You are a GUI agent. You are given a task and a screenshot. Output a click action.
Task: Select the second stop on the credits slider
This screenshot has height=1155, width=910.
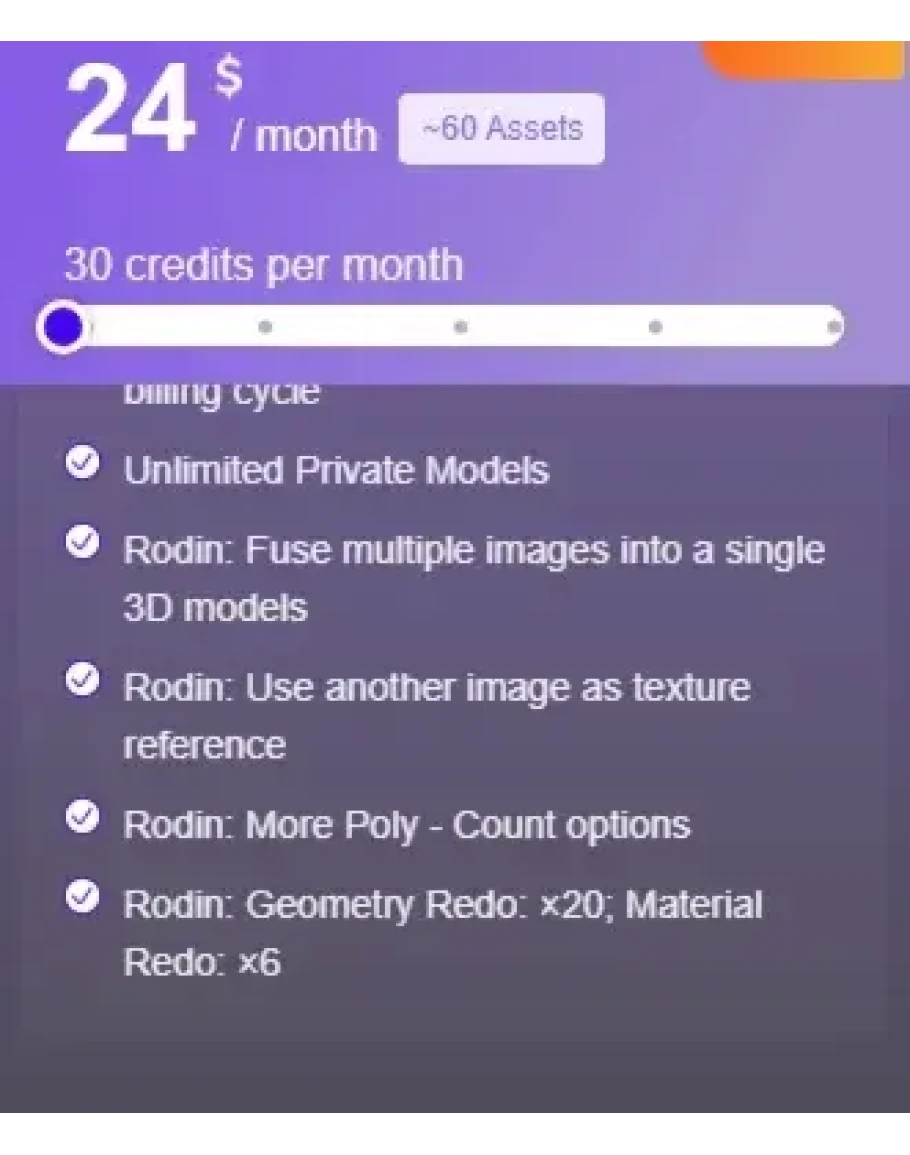click(x=264, y=326)
